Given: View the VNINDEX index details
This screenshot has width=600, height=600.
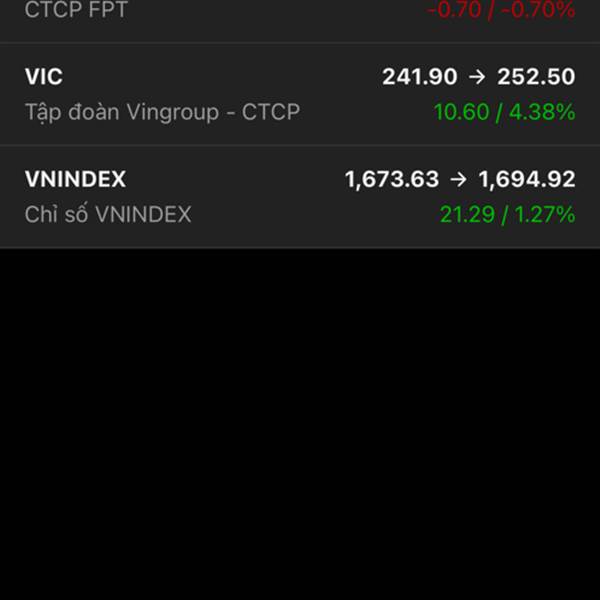Looking at the screenshot, I should click(x=300, y=196).
